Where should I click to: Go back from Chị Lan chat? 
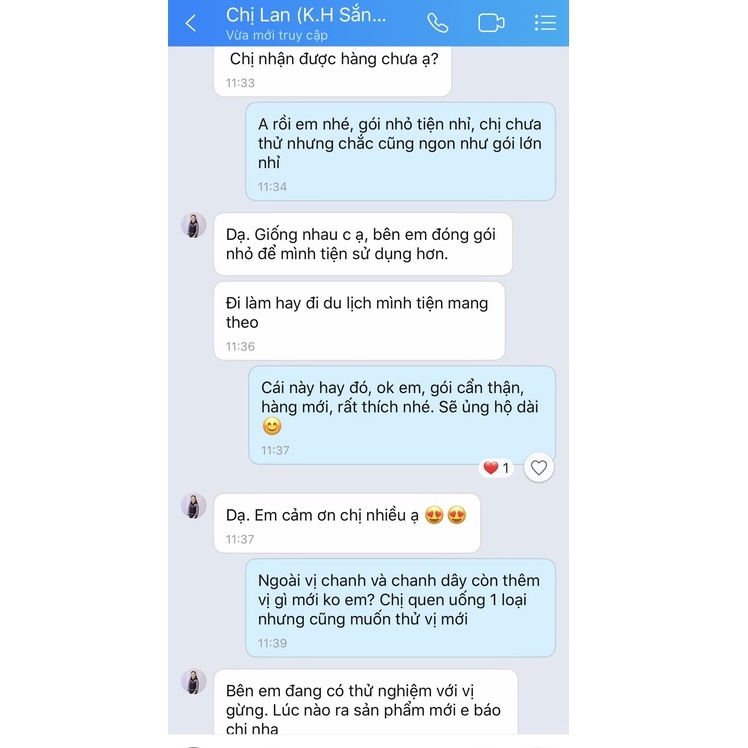191,22
